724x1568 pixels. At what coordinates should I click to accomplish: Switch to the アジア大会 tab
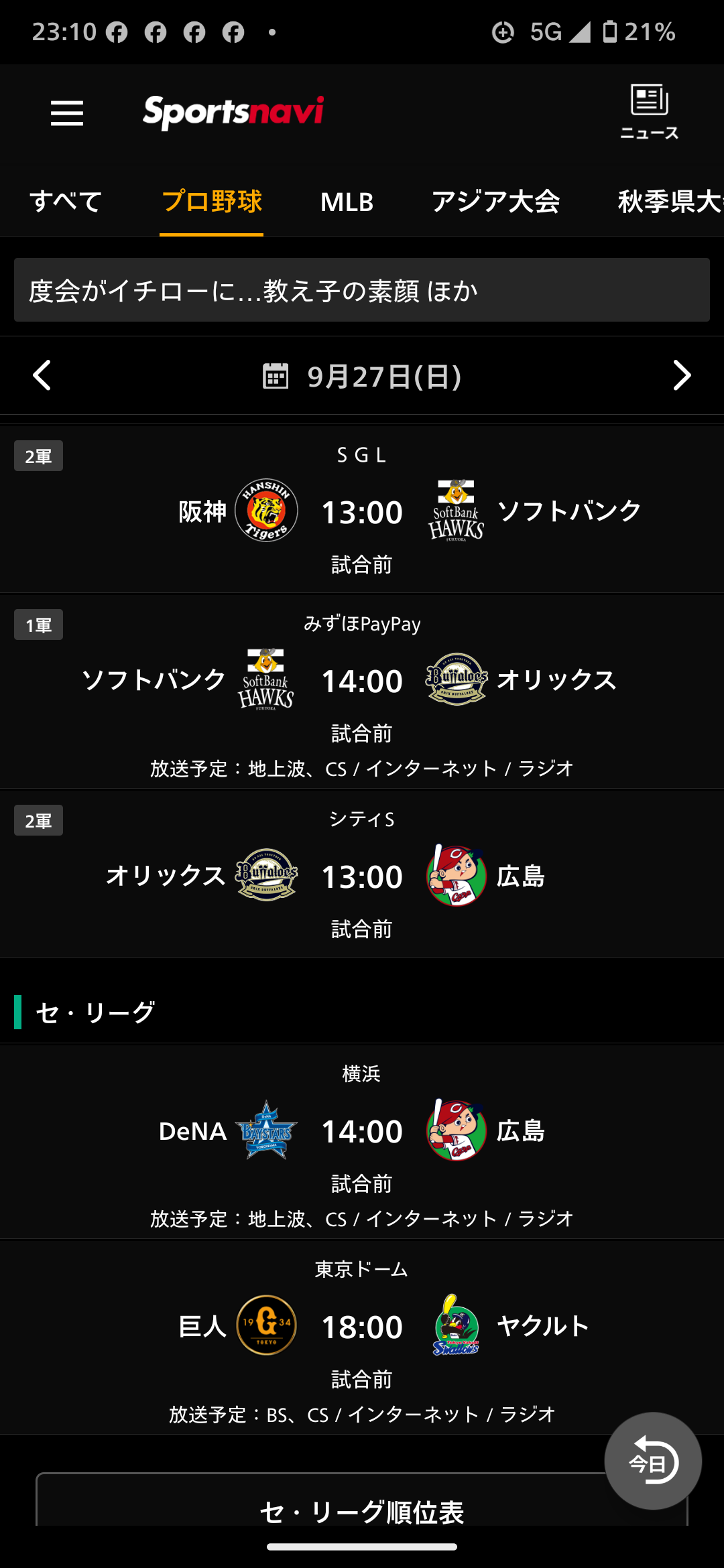(495, 202)
